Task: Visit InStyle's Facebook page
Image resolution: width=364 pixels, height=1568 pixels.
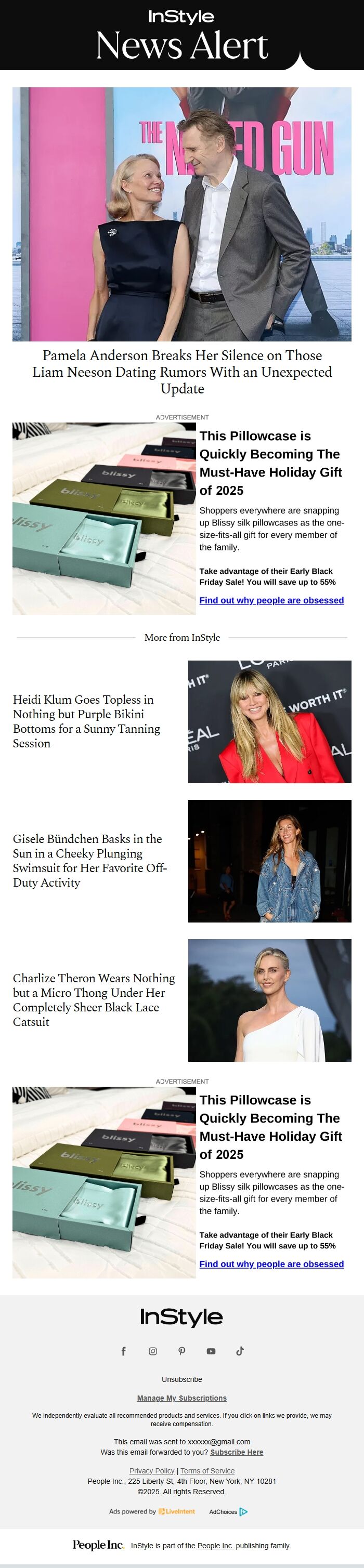Action: coord(124,1351)
